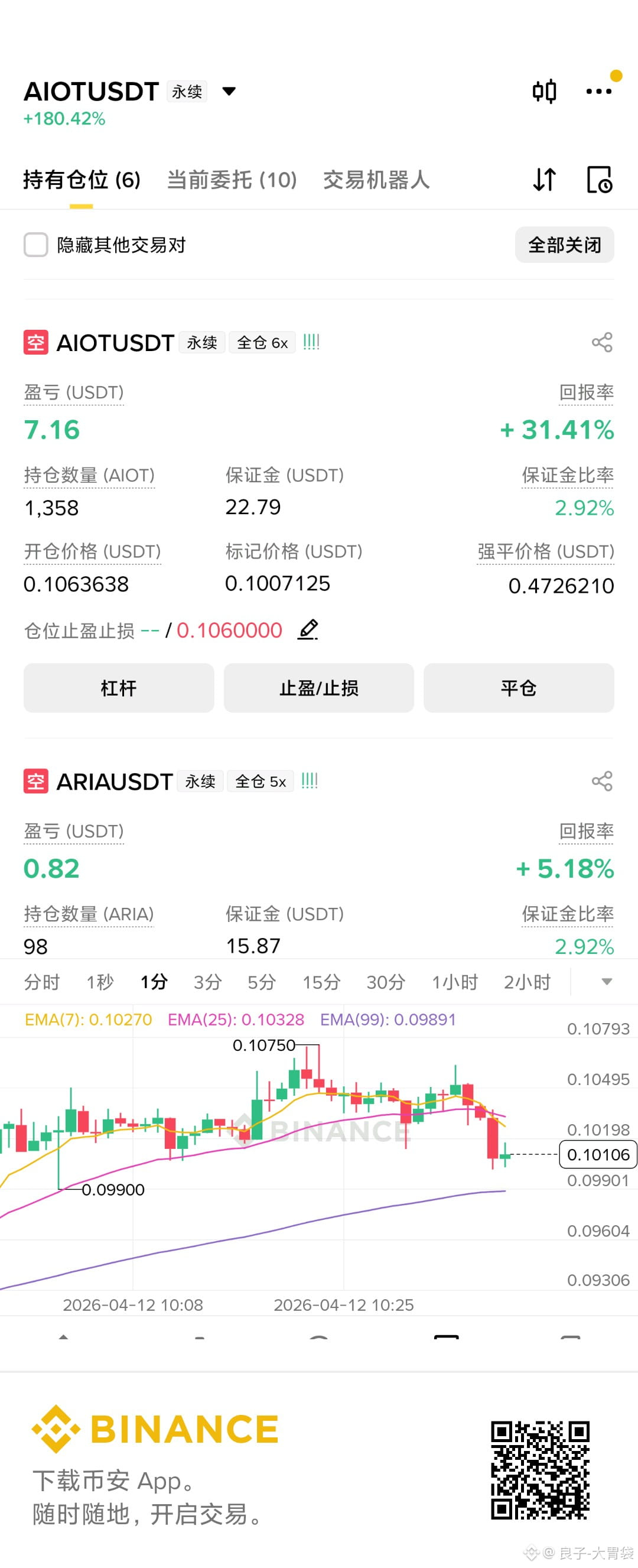638x1568 pixels.
Task: Check the 隐藏其他交易对 checkbox
Action: coord(36,245)
